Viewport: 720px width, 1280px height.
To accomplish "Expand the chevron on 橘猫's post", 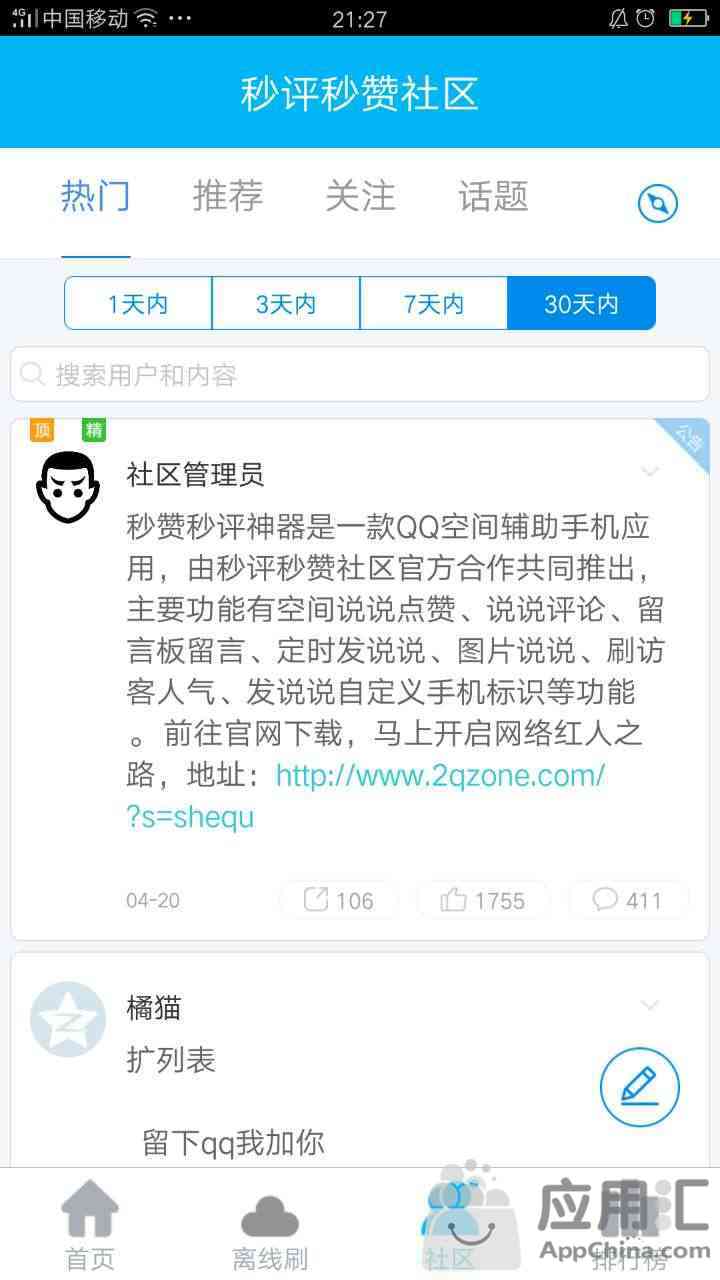I will pyautogui.click(x=650, y=1005).
